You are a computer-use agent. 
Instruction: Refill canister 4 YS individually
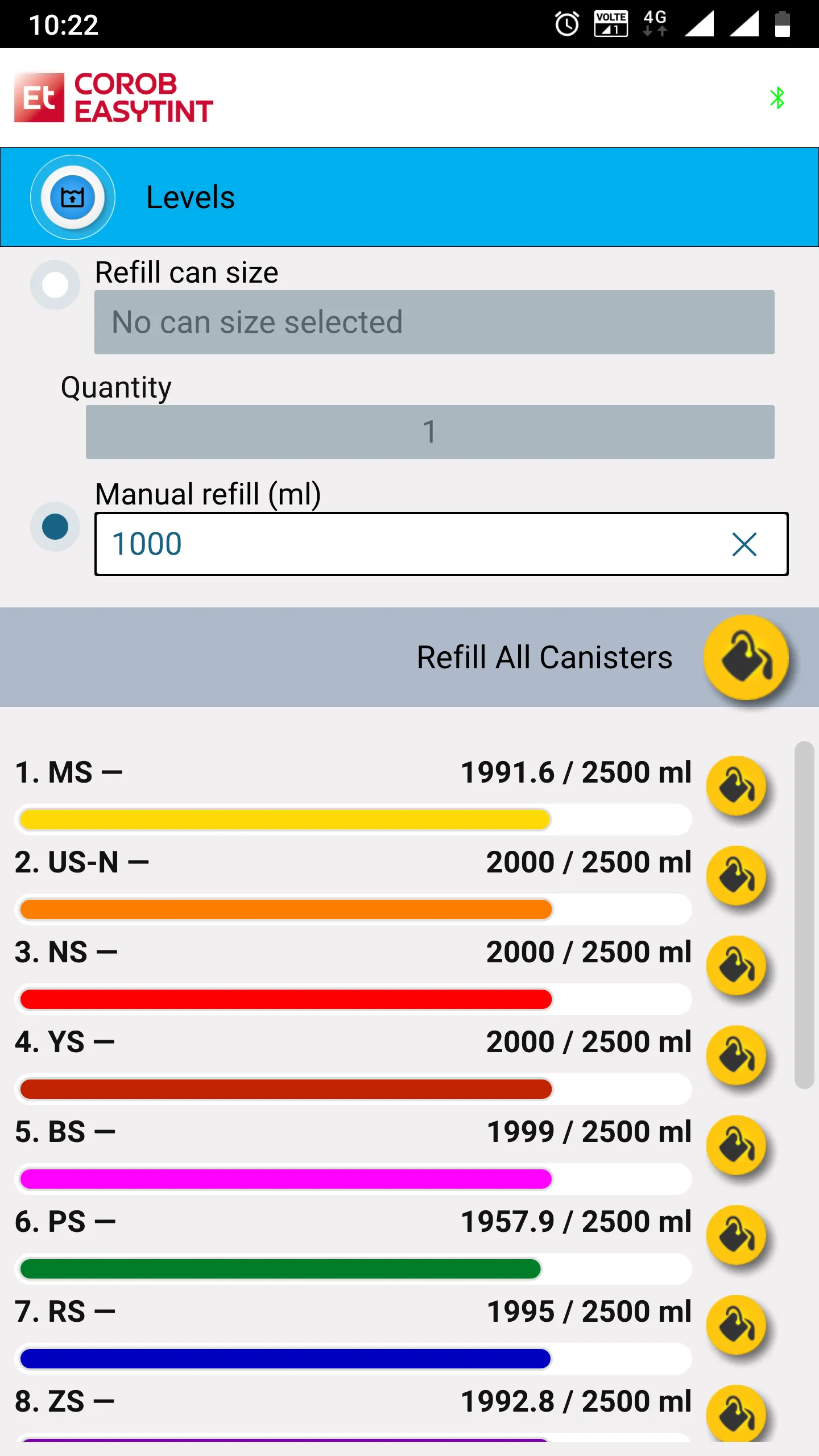737,1057
